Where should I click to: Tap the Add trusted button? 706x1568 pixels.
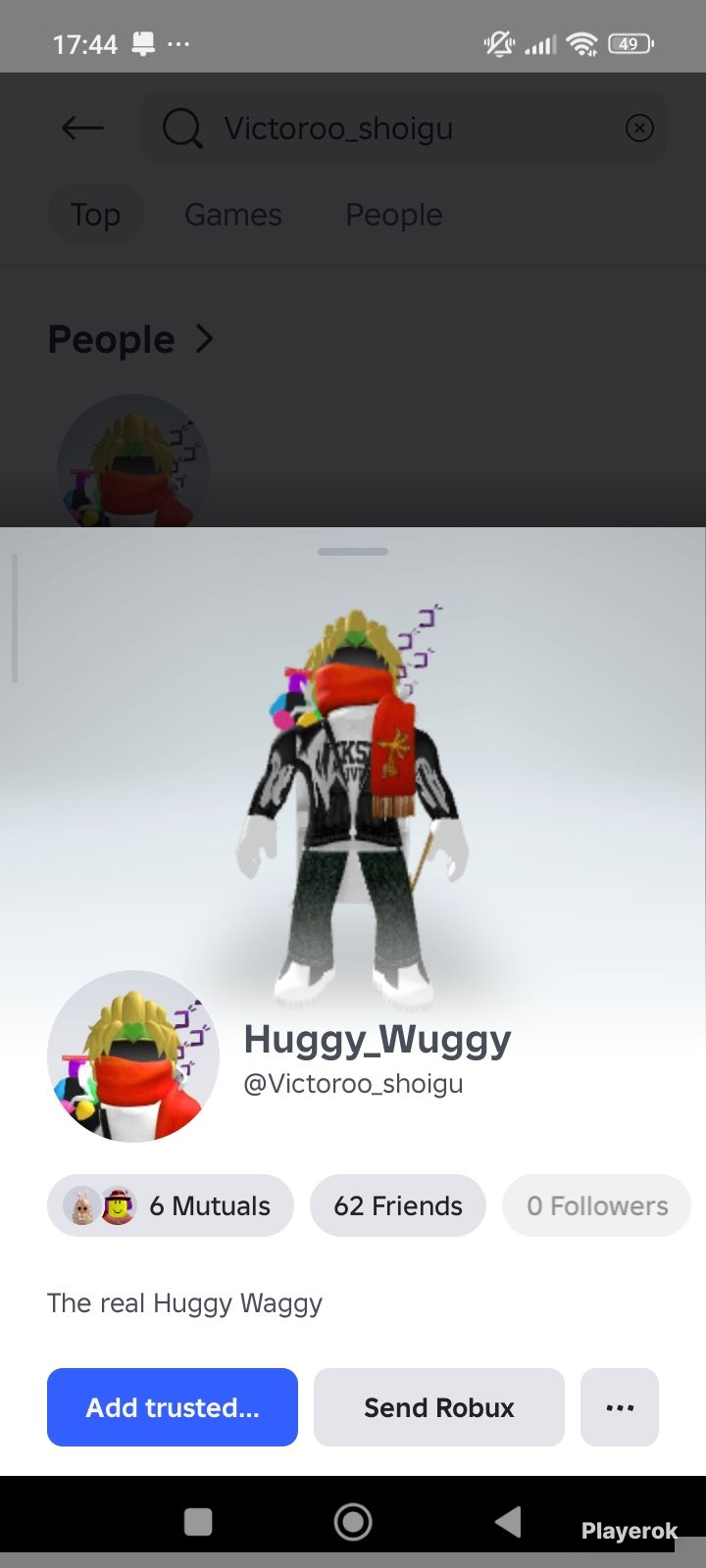(x=173, y=1407)
